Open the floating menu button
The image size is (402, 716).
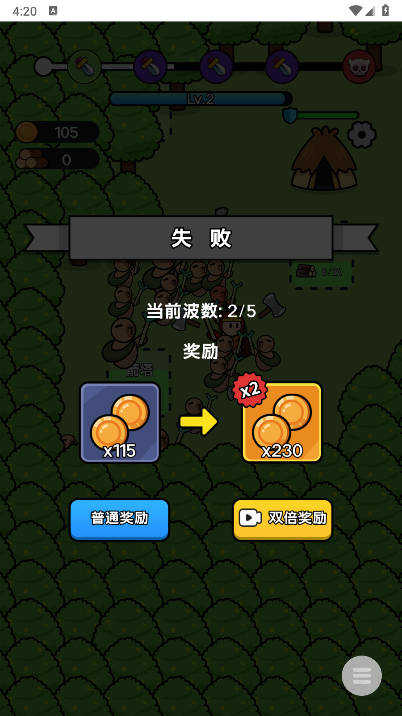pyautogui.click(x=362, y=676)
